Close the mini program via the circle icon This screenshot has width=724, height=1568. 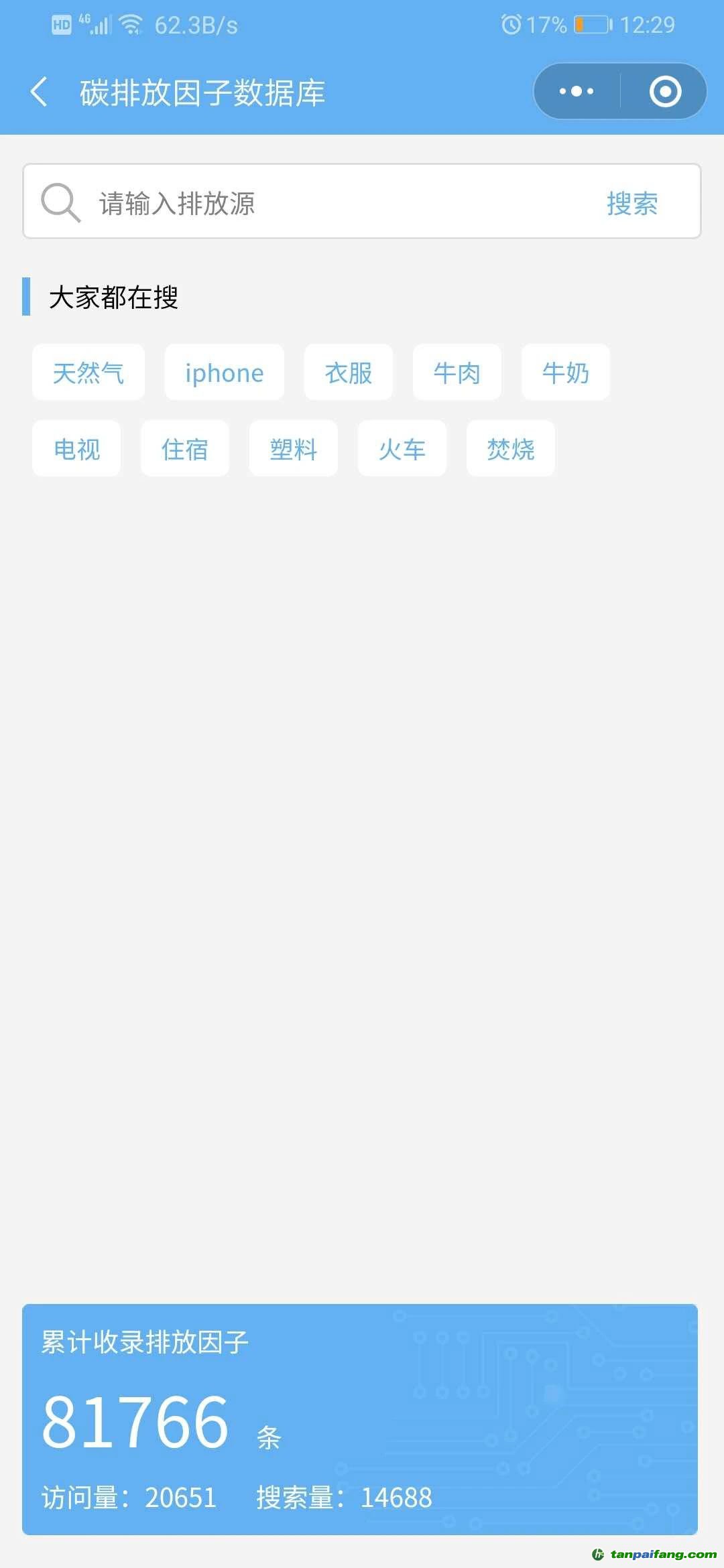[665, 92]
